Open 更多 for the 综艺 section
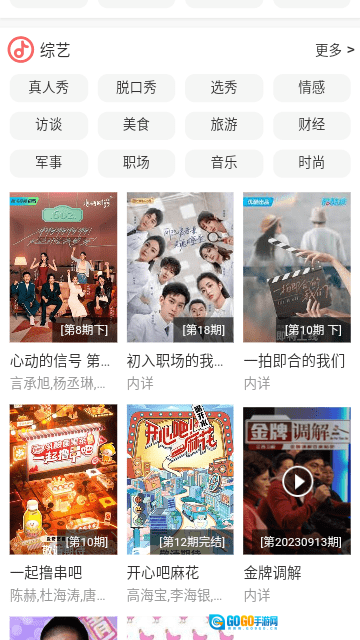The height and width of the screenshot is (640, 360). click(x=334, y=50)
